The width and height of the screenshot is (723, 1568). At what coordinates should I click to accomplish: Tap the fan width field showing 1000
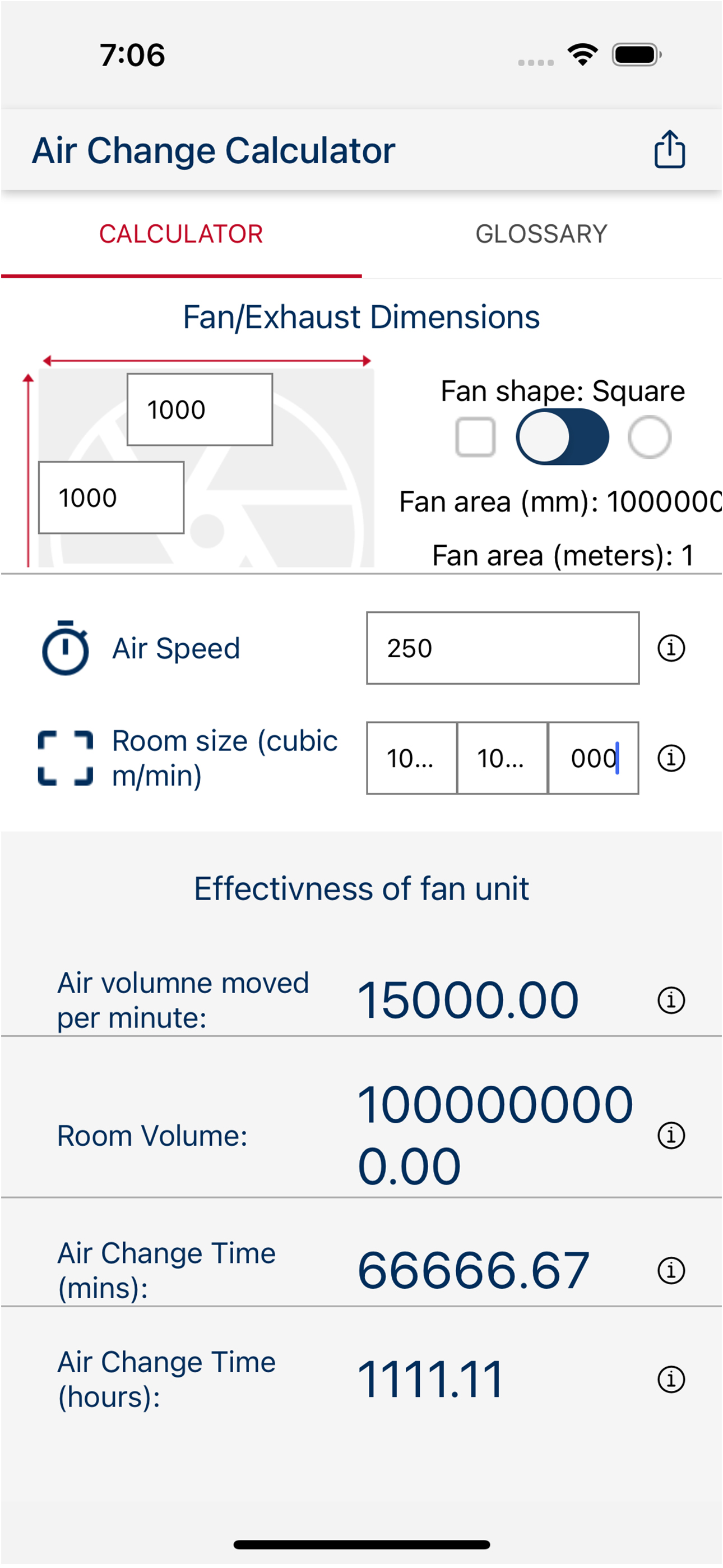point(200,409)
